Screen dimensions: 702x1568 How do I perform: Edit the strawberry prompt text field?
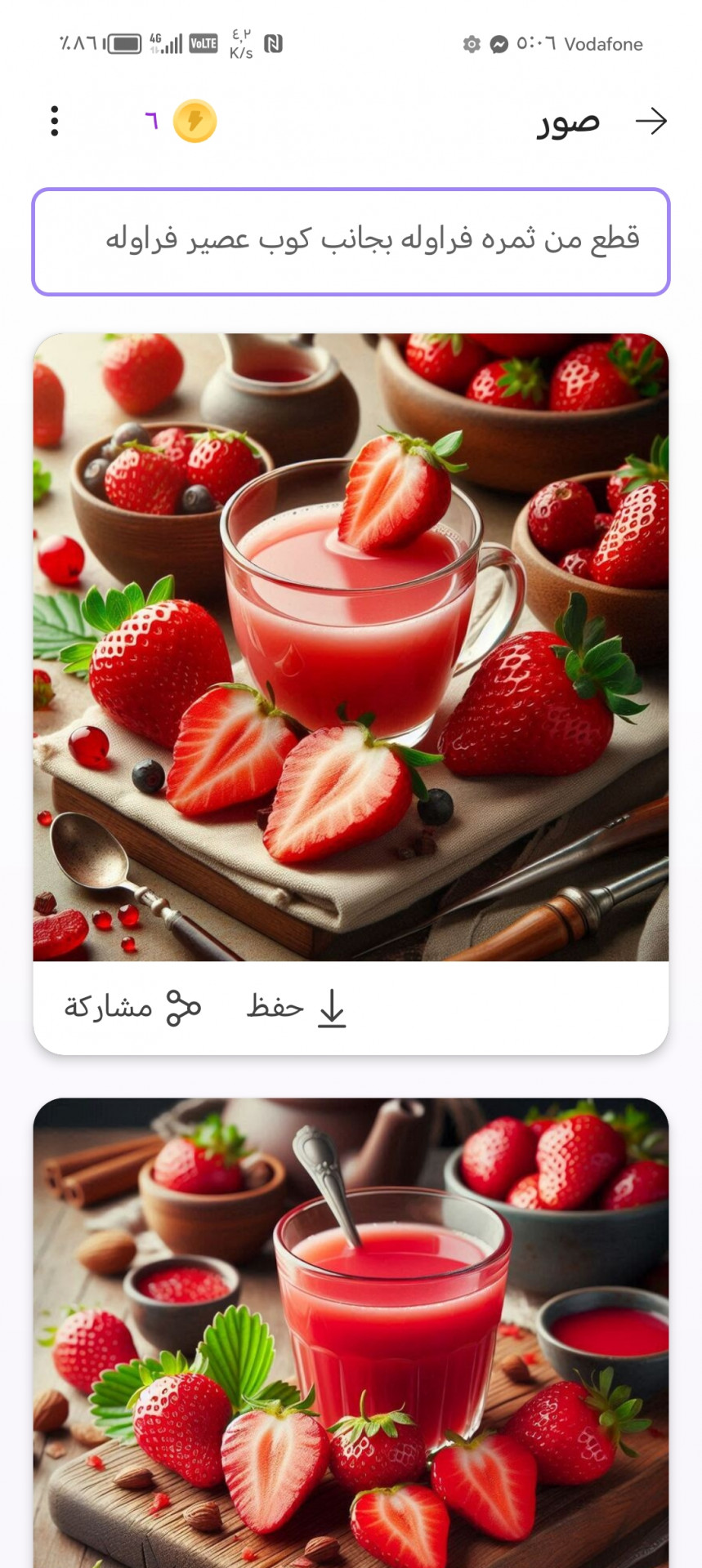tap(351, 242)
